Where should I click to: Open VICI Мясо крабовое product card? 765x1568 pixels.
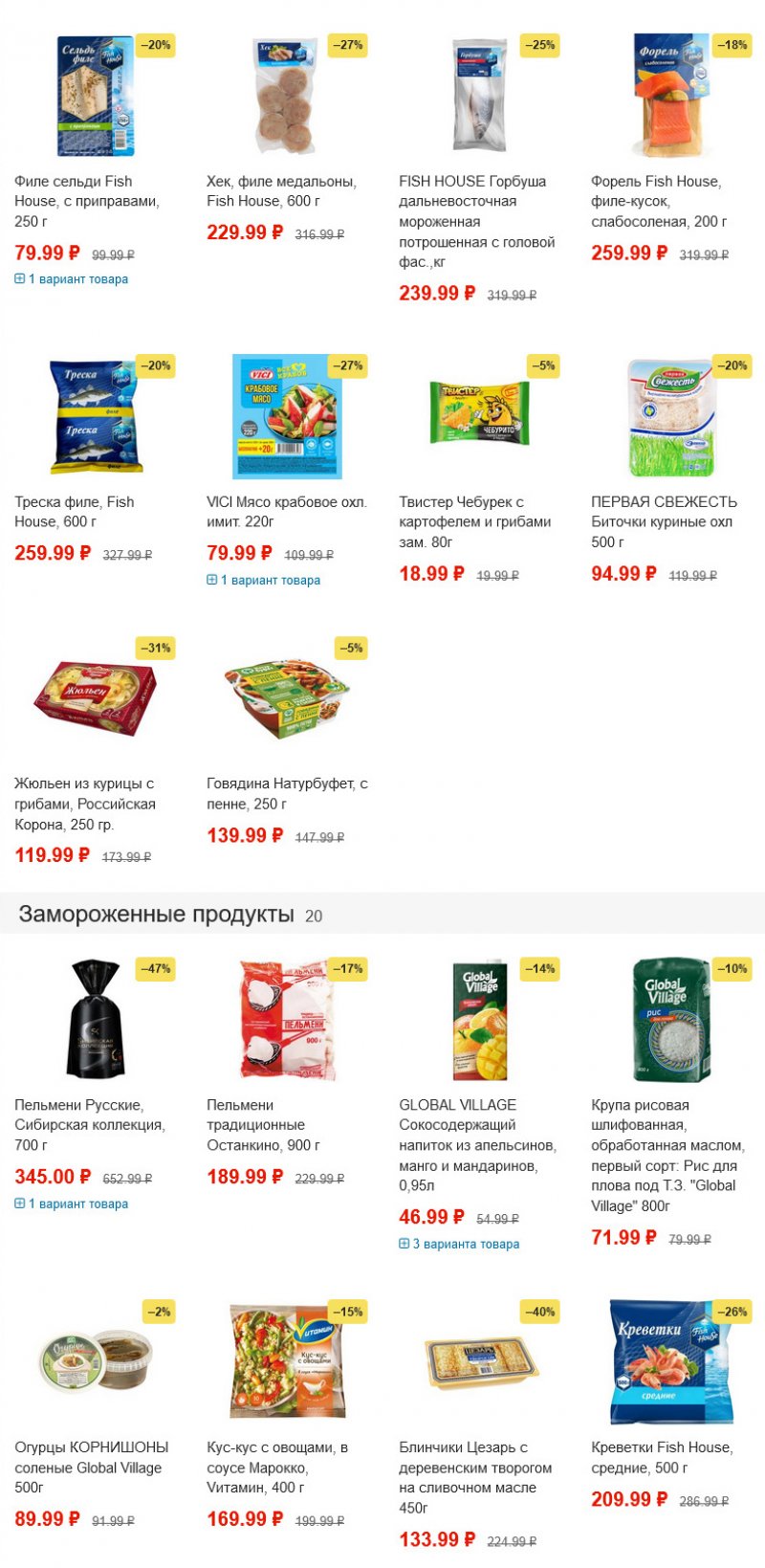(x=286, y=512)
